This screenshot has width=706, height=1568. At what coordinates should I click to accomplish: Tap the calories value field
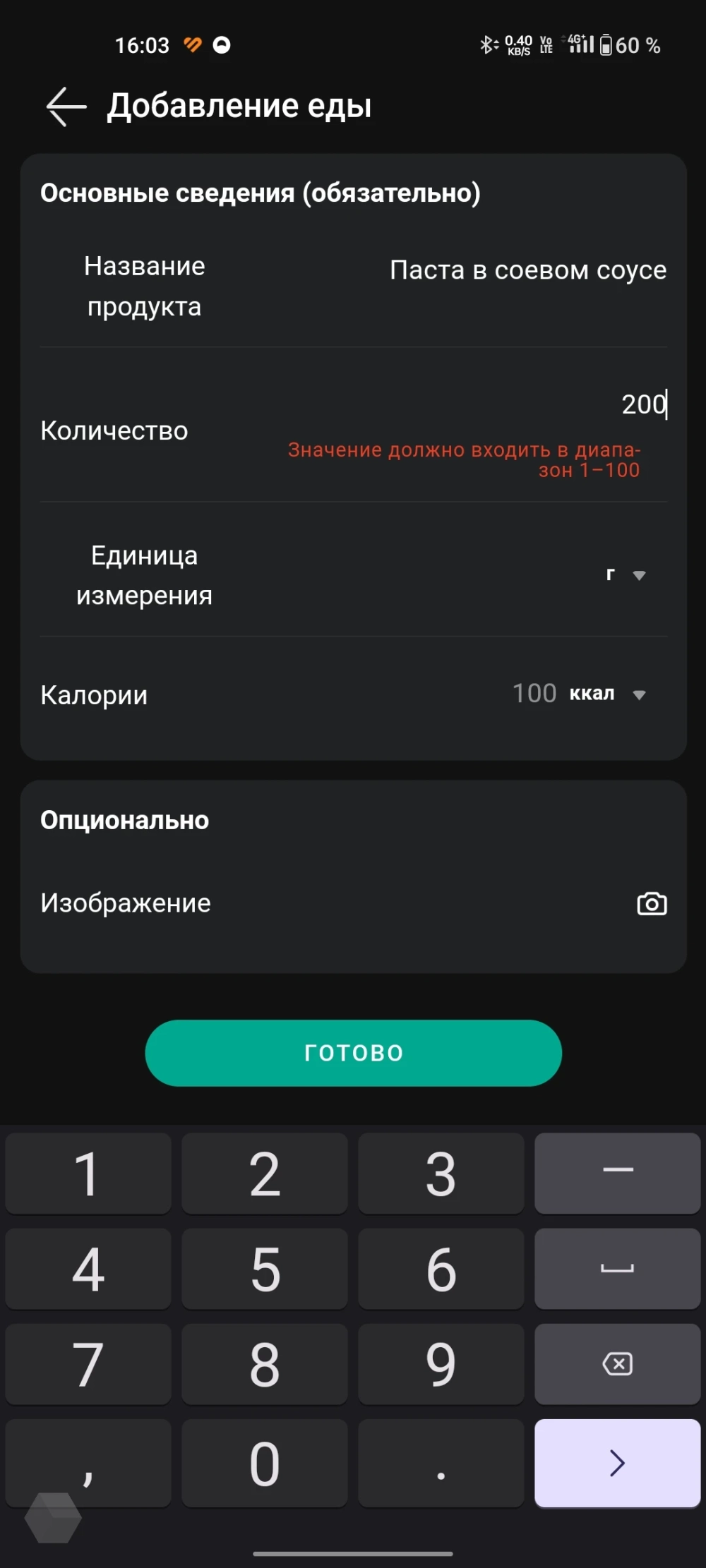click(x=534, y=694)
